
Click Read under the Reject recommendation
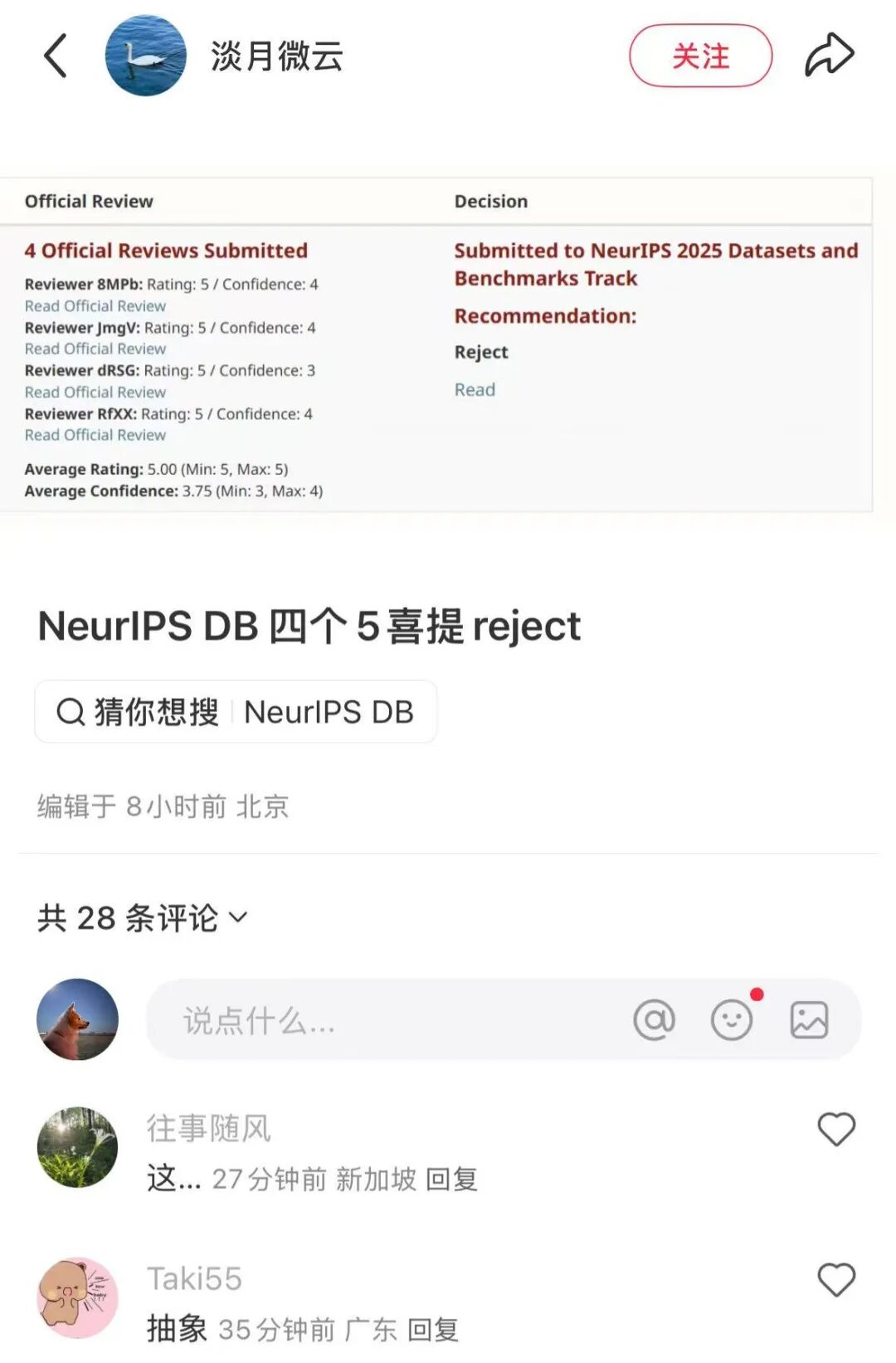(x=474, y=388)
